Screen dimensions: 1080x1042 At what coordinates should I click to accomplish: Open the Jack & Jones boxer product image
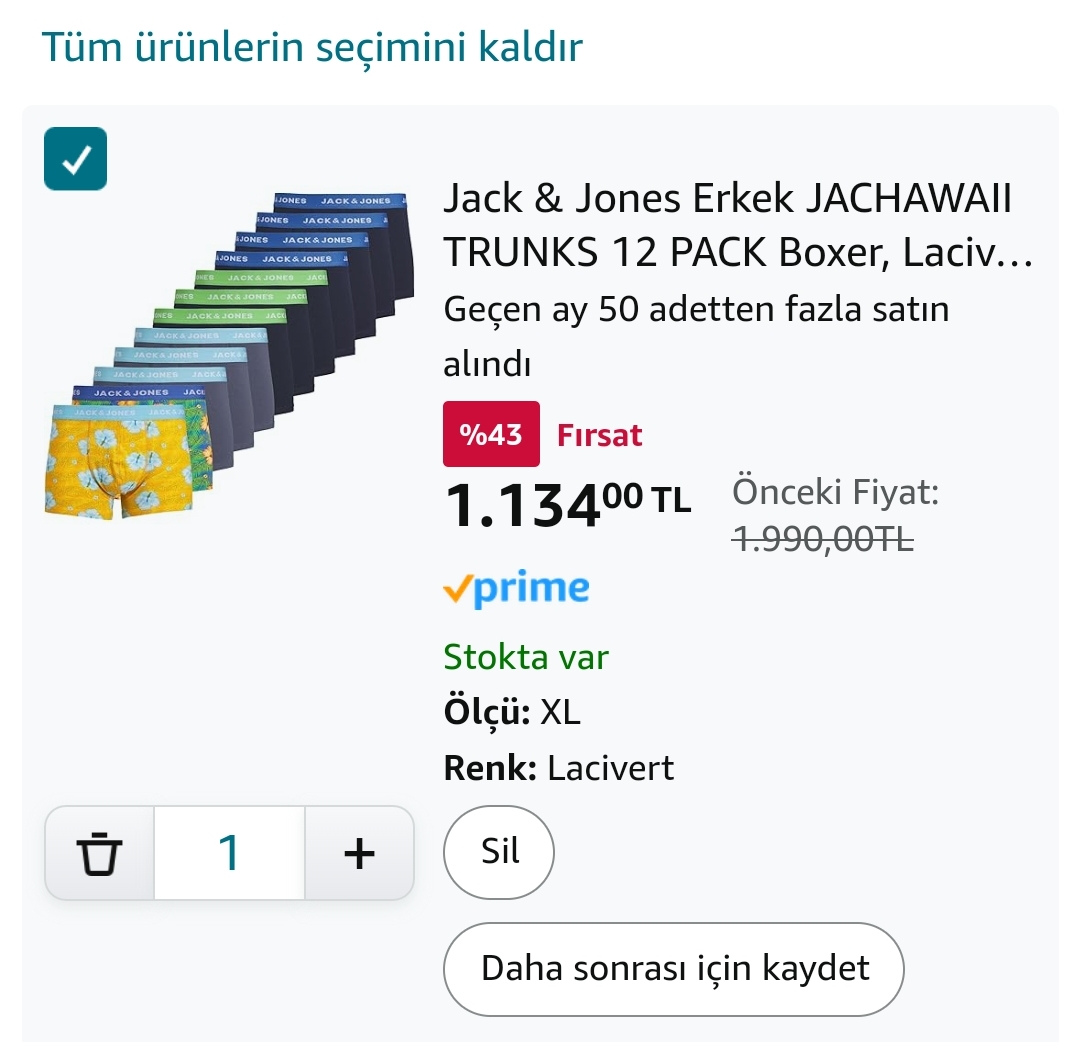[x=229, y=354]
